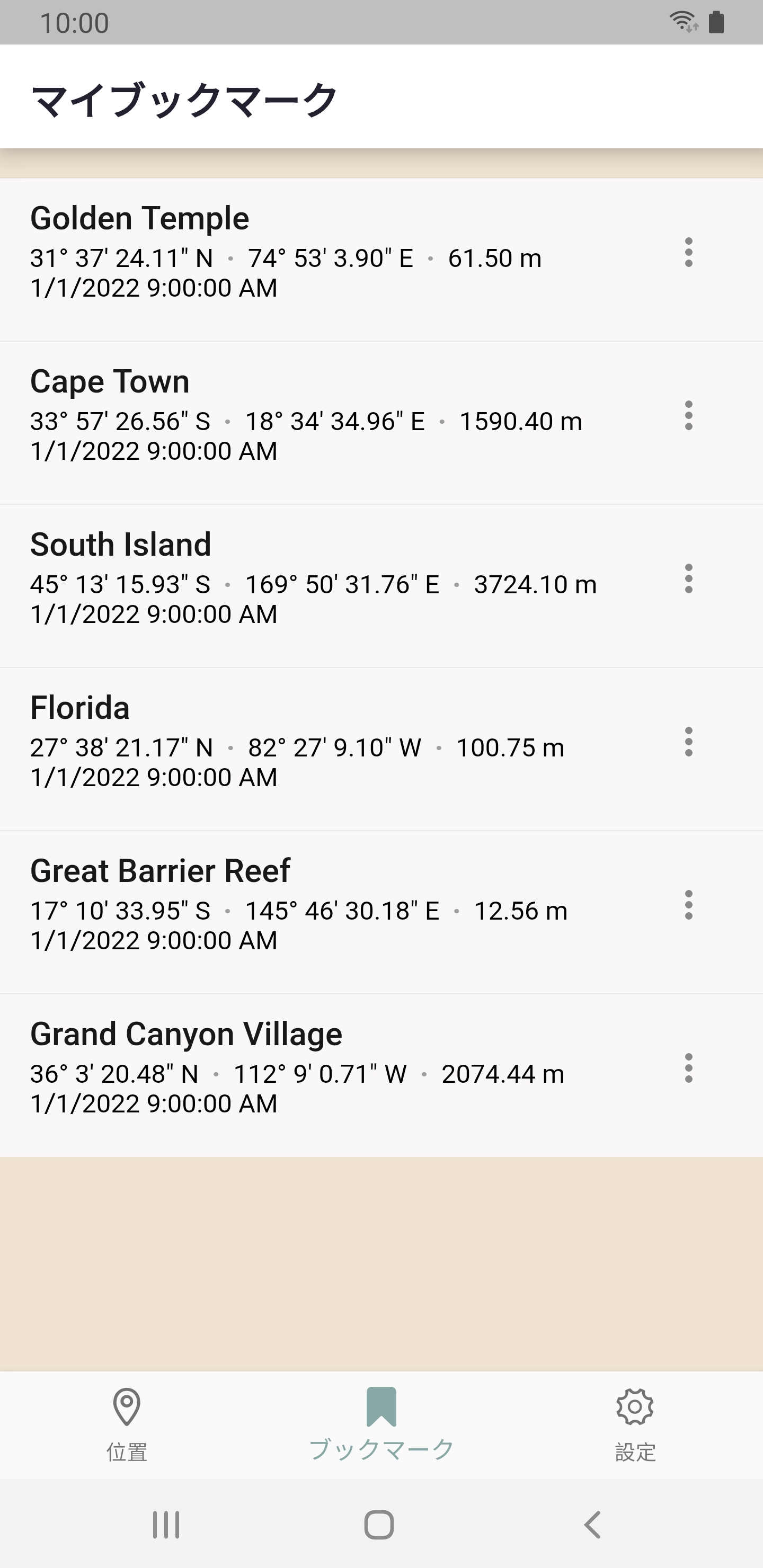
Task: Go to the 設定 tab
Action: click(635, 1424)
